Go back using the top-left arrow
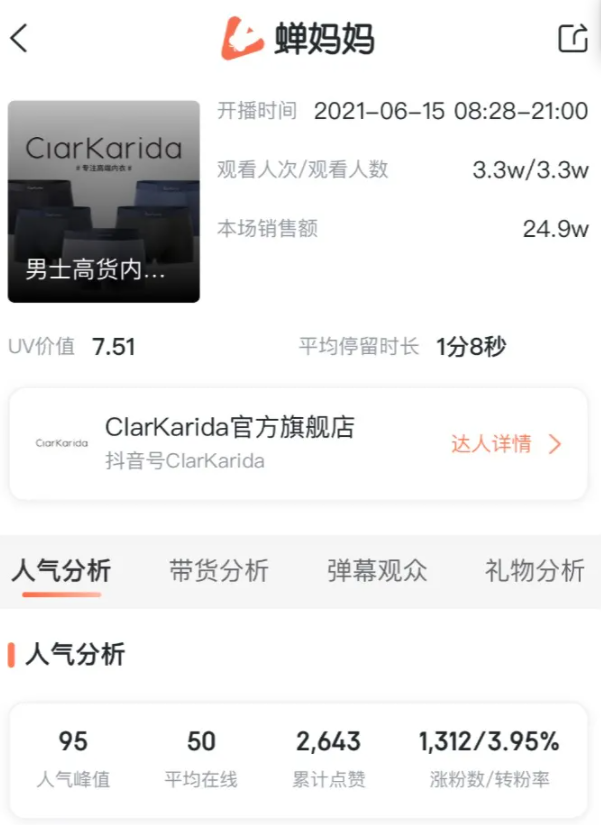This screenshot has width=601, height=825. pyautogui.click(x=19, y=39)
